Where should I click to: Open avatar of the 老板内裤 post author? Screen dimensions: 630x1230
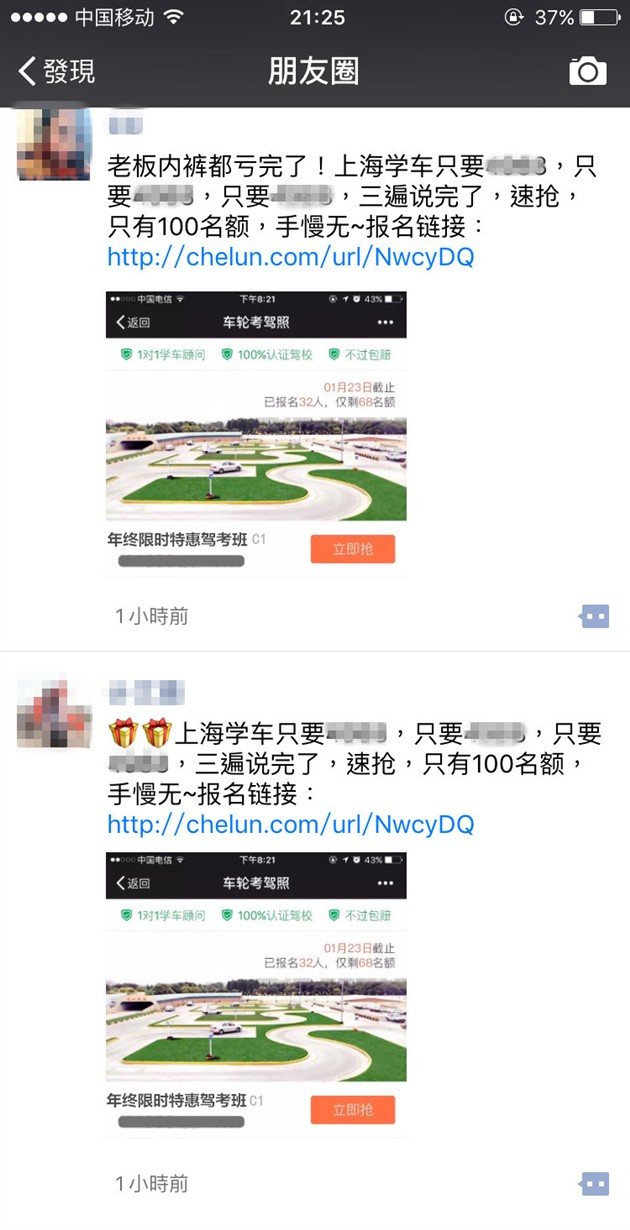[54, 144]
